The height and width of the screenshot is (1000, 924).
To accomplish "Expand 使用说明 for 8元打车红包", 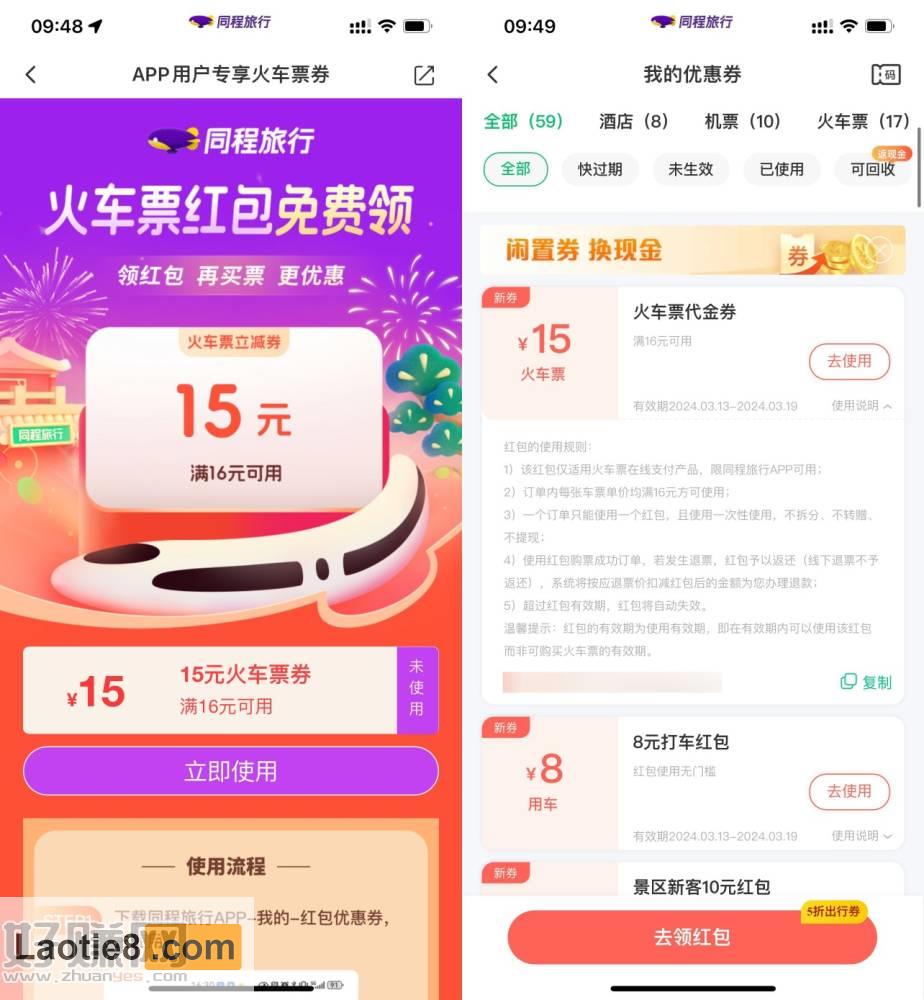I will click(861, 836).
